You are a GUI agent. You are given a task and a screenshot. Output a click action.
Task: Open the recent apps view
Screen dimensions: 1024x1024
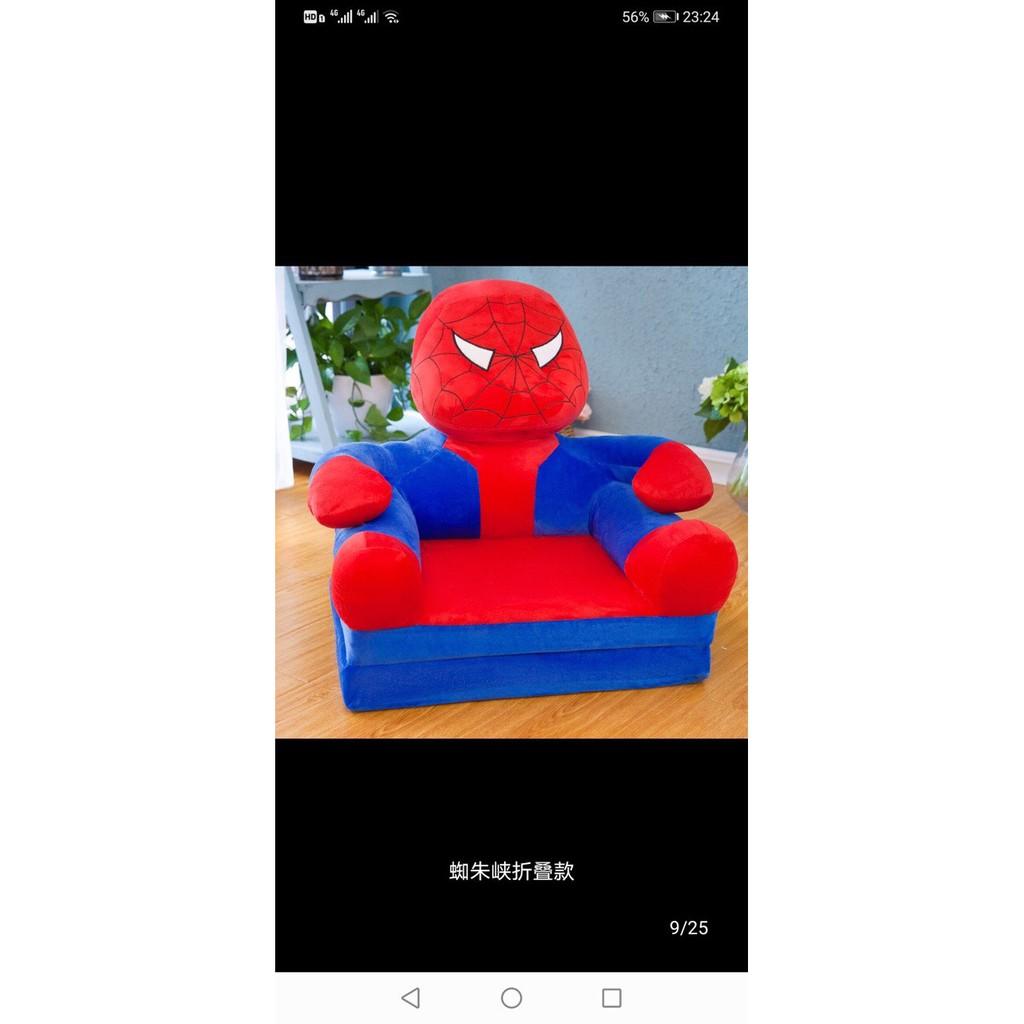point(611,998)
